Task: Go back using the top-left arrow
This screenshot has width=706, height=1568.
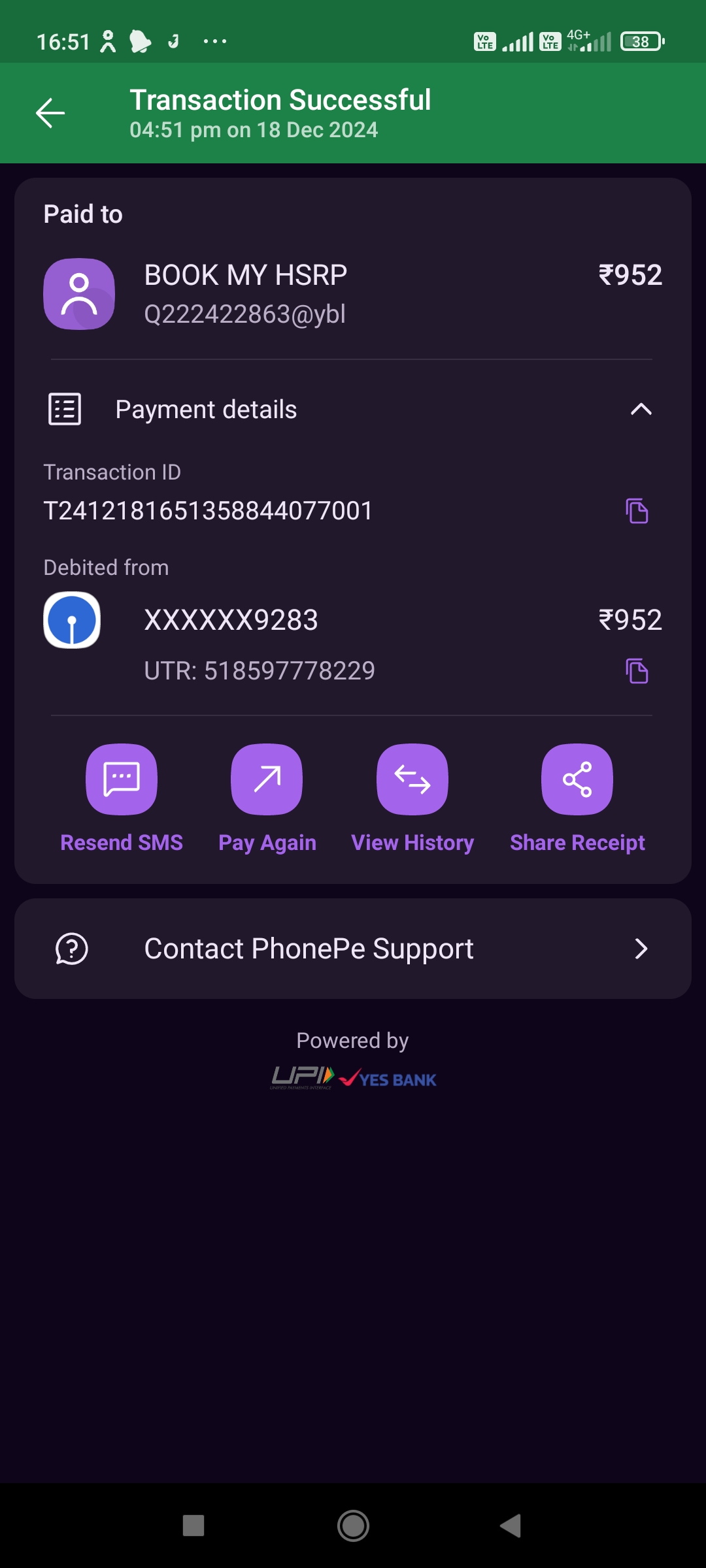Action: [50, 113]
